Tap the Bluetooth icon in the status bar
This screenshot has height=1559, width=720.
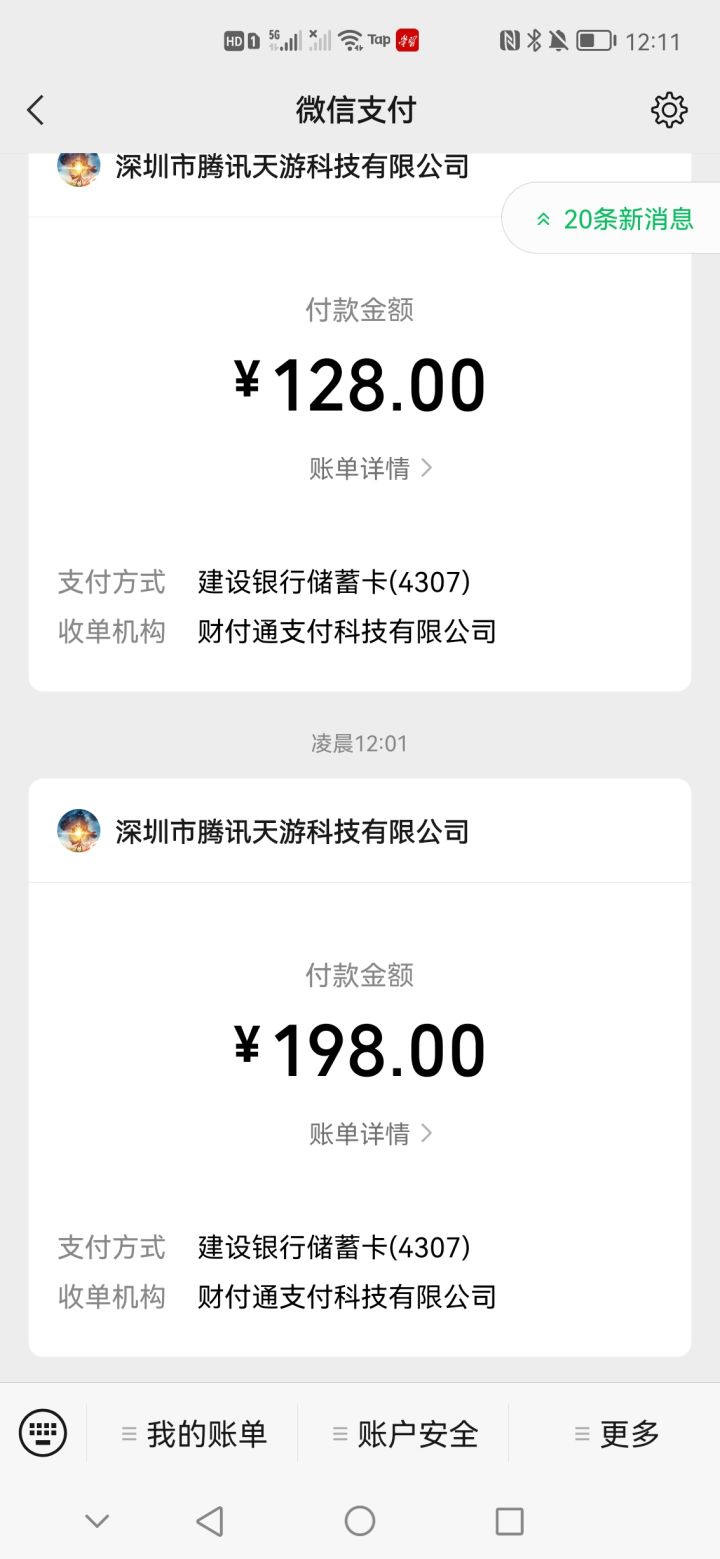pyautogui.click(x=536, y=40)
